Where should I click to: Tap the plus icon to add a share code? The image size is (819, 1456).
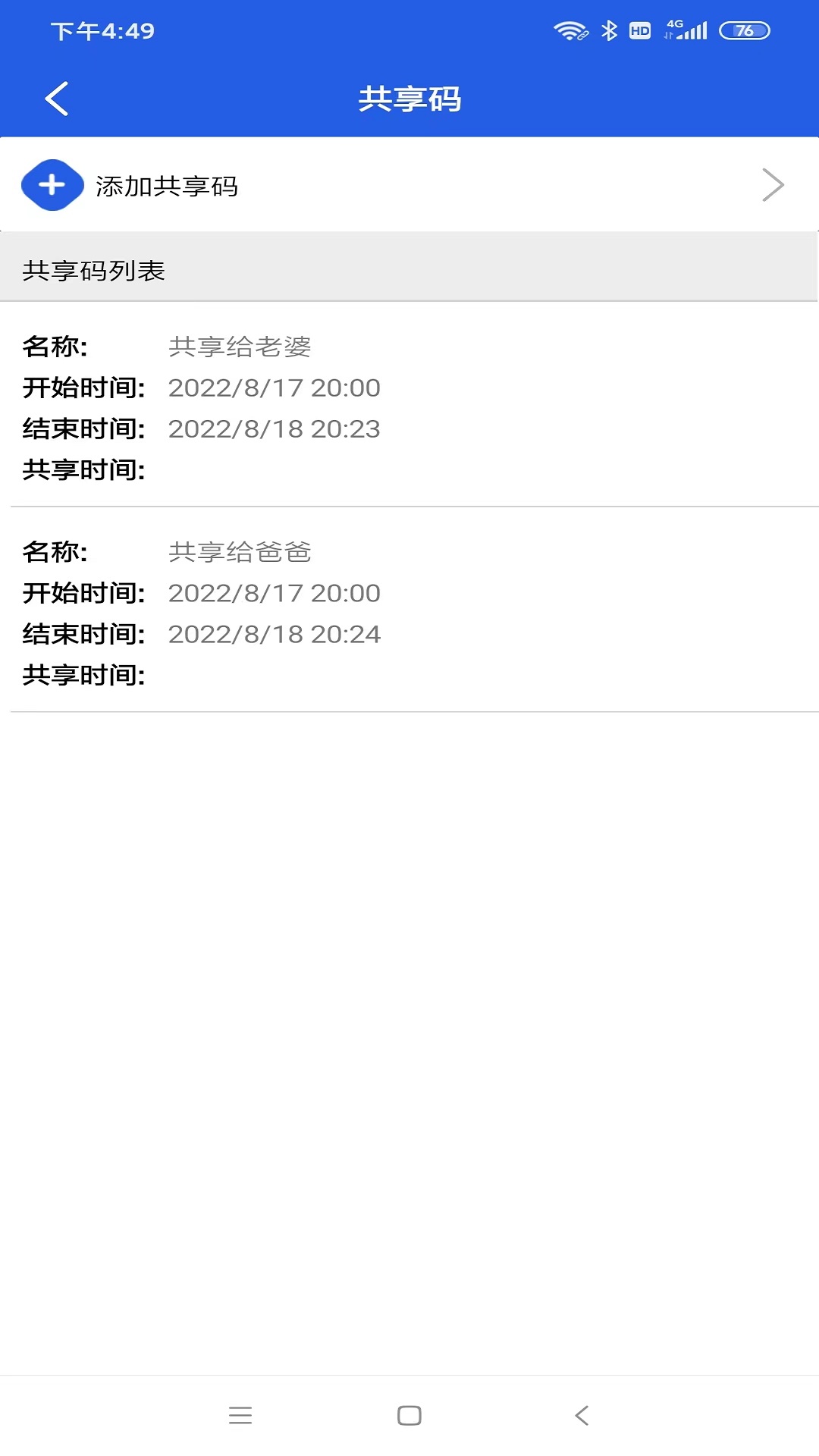52,184
